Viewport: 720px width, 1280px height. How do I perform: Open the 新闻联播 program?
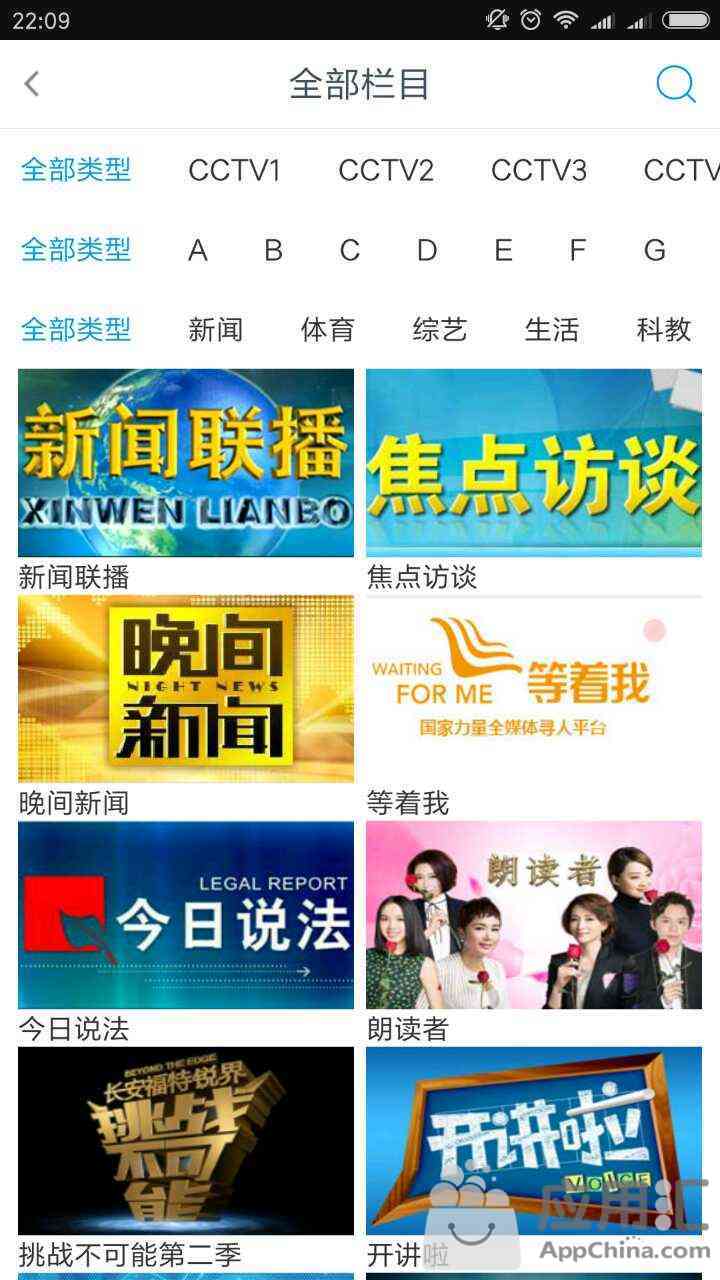186,463
